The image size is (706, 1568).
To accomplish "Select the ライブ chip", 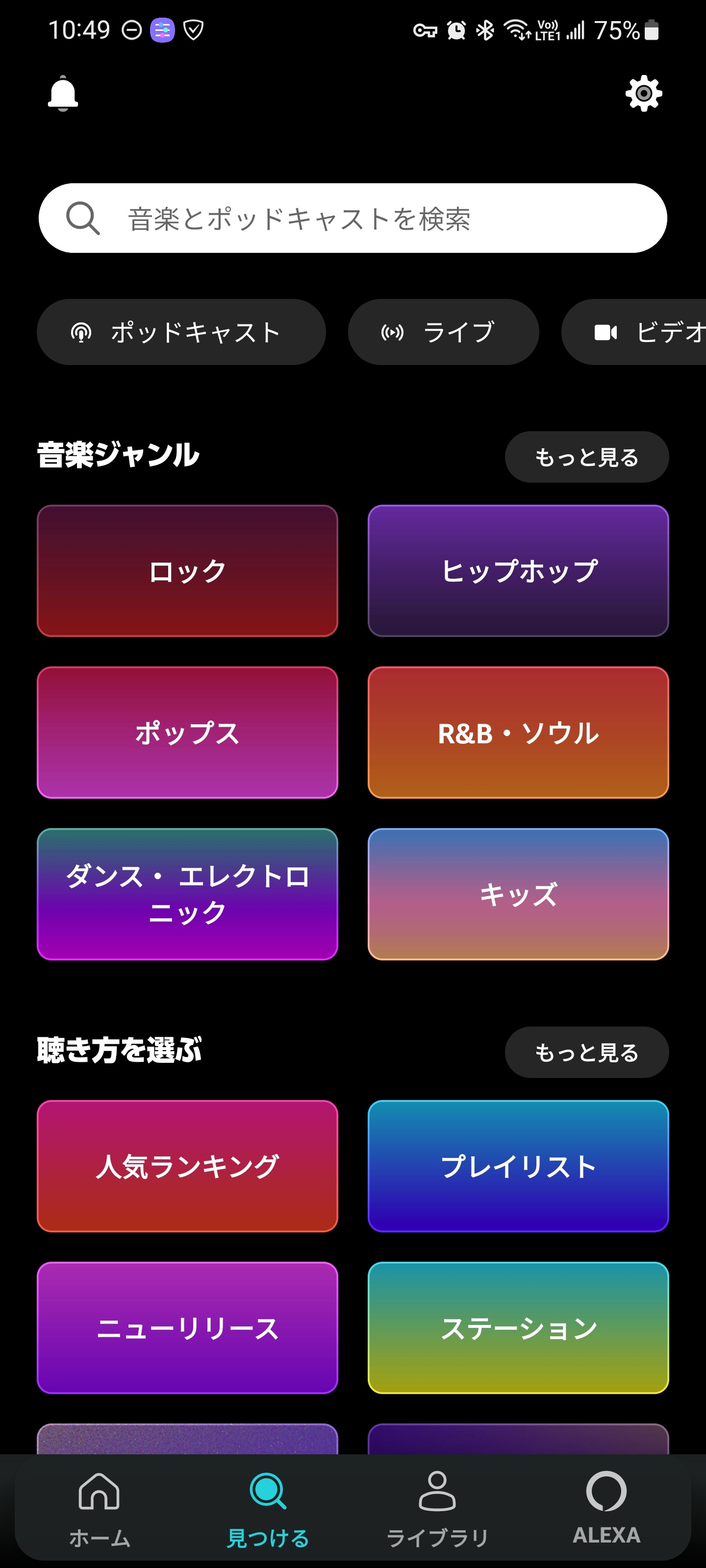I will 443,332.
